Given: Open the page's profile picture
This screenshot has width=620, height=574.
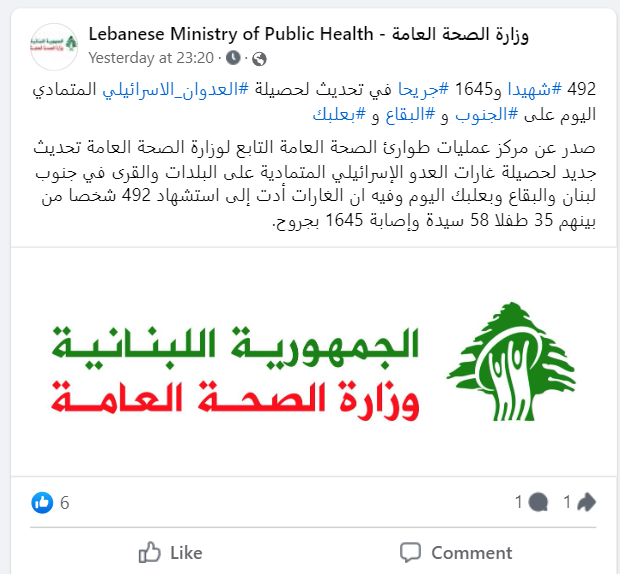Looking at the screenshot, I should point(53,47).
